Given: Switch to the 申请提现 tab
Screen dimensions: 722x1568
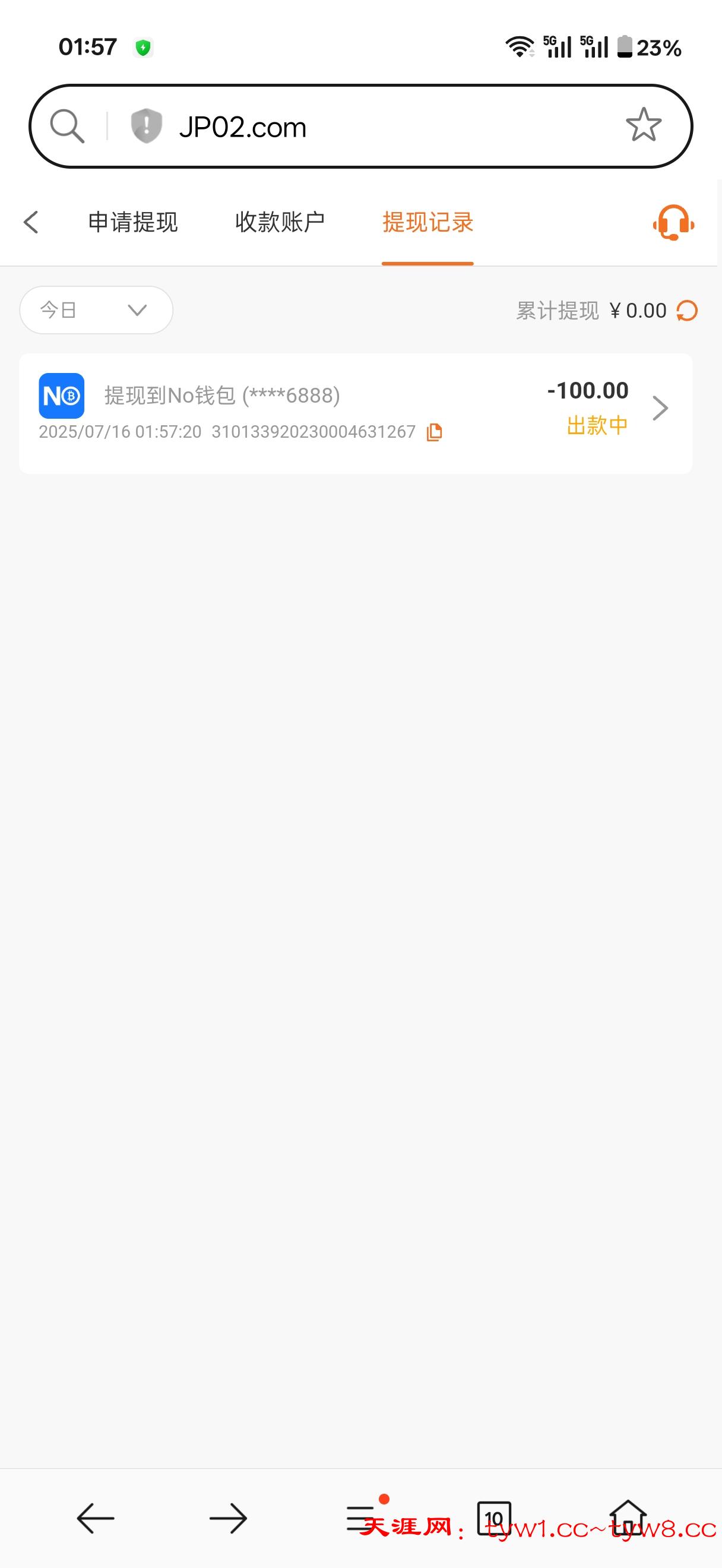Looking at the screenshot, I should 132,222.
